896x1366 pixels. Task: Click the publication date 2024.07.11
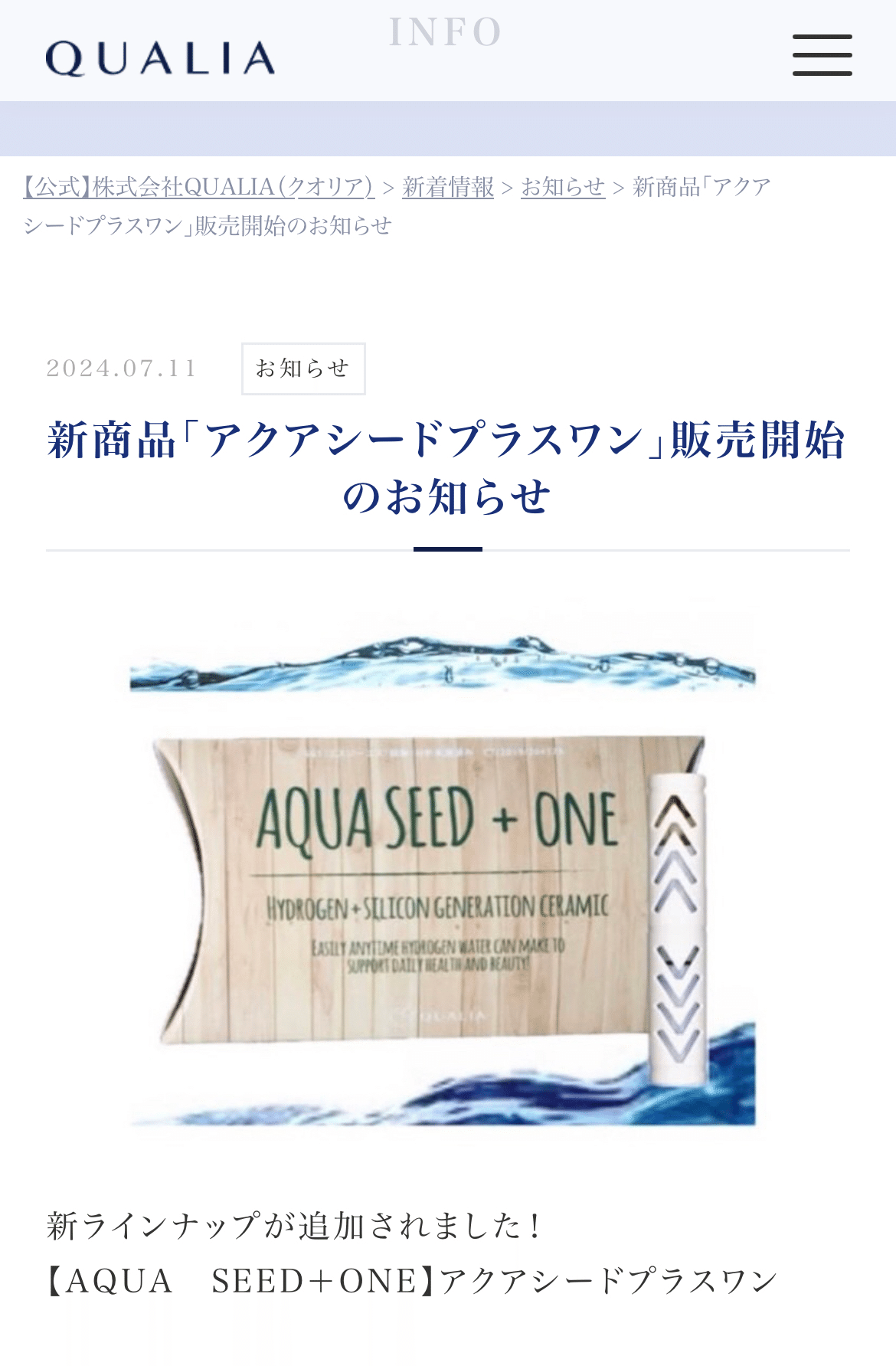(121, 368)
